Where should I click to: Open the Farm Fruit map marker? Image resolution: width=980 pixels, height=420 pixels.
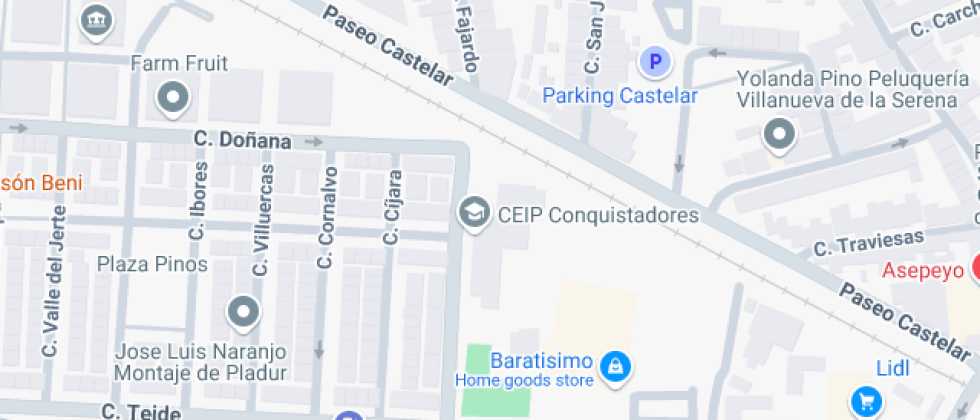click(x=174, y=97)
